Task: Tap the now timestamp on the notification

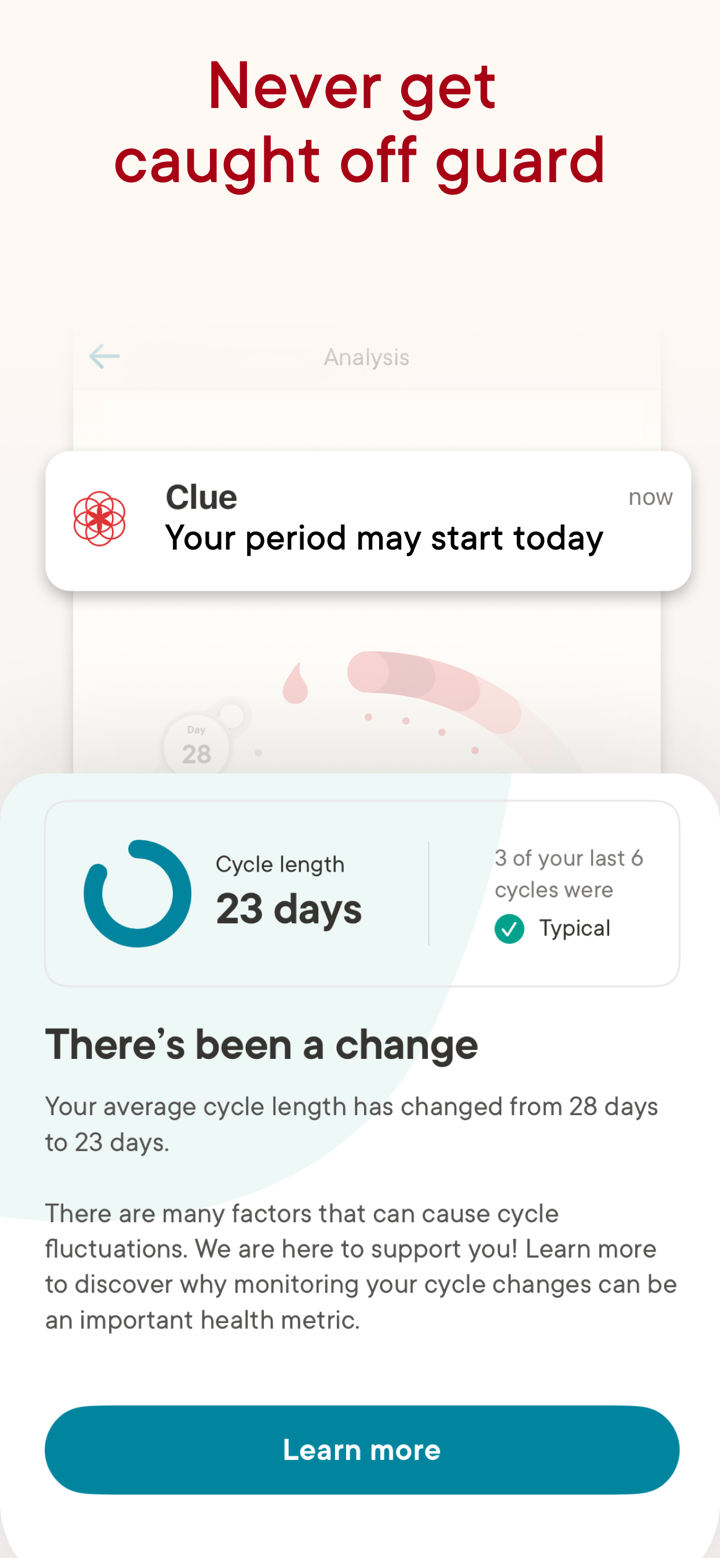Action: tap(651, 497)
